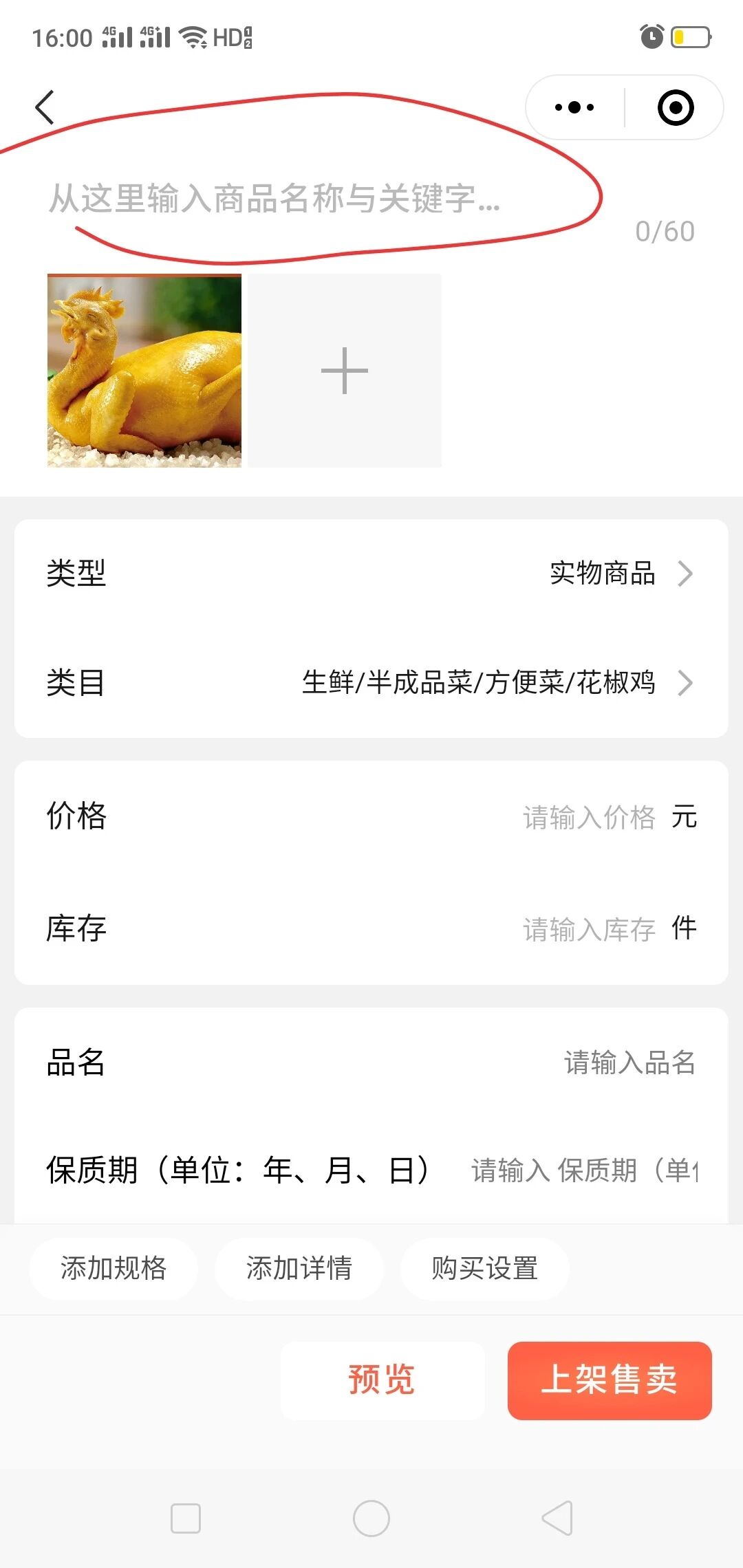Open recent apps from the navigation bar
The width and height of the screenshot is (743, 1568).
click(186, 1518)
